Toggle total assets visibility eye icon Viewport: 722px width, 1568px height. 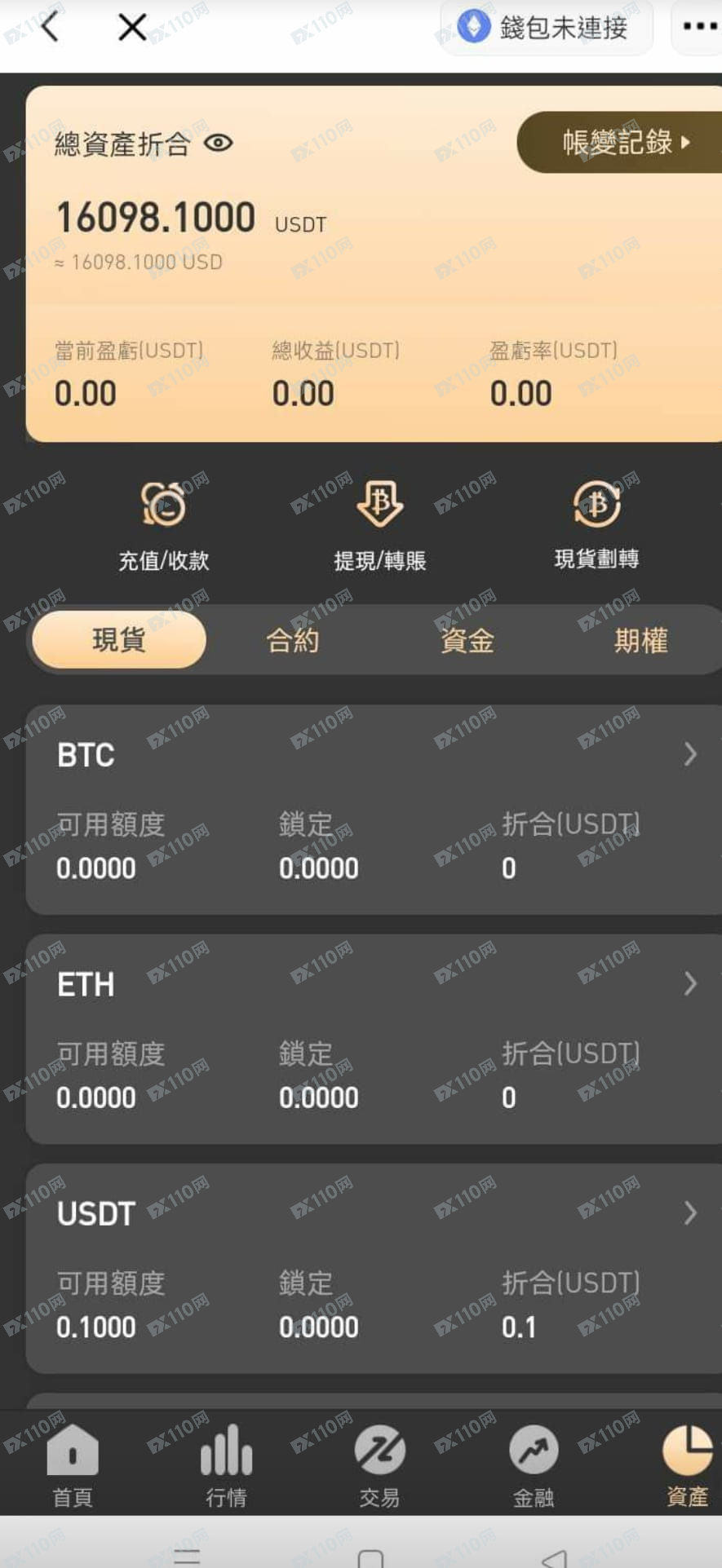(218, 144)
